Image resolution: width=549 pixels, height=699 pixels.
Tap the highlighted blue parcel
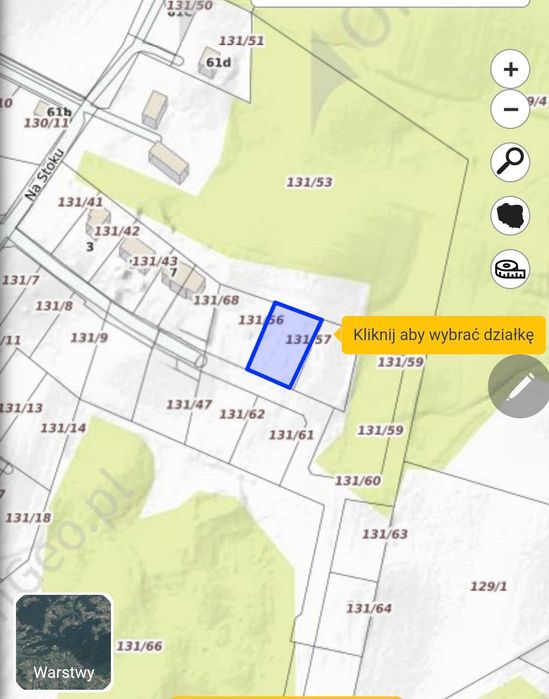tap(284, 345)
